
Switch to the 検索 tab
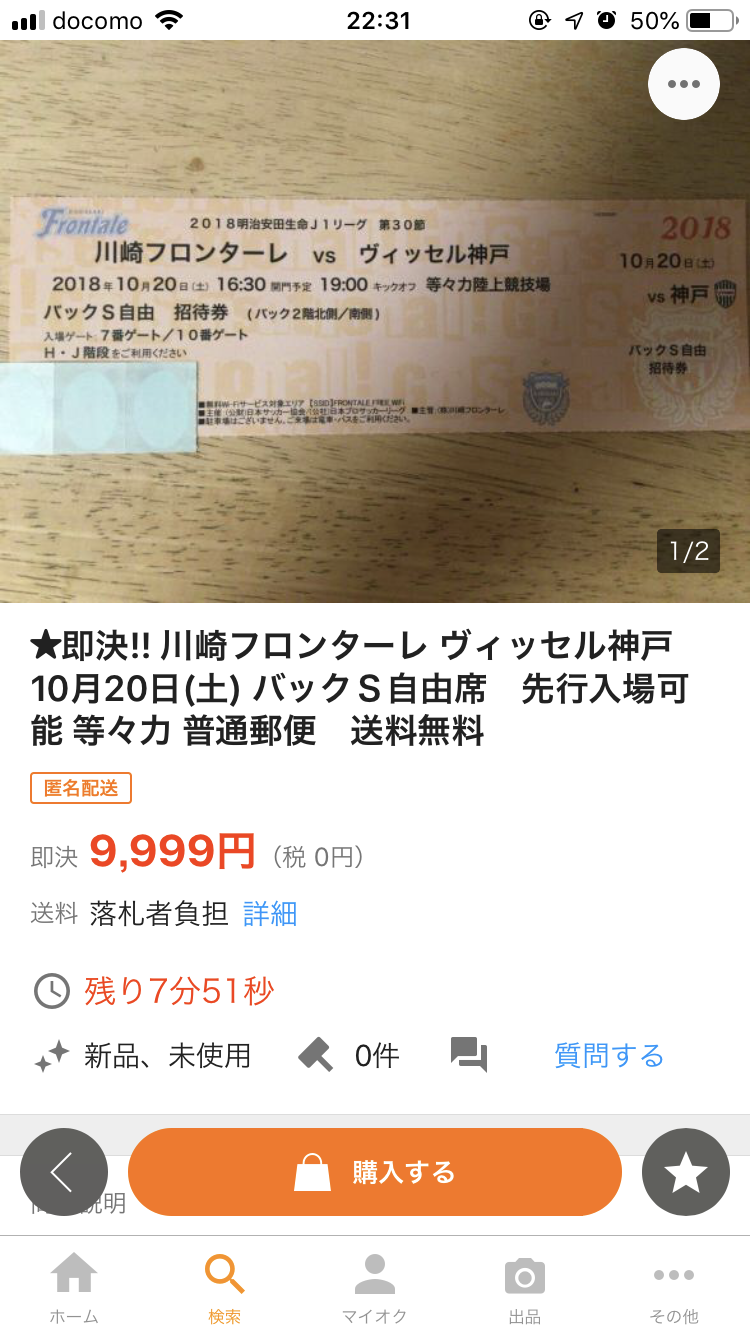pos(225,1288)
